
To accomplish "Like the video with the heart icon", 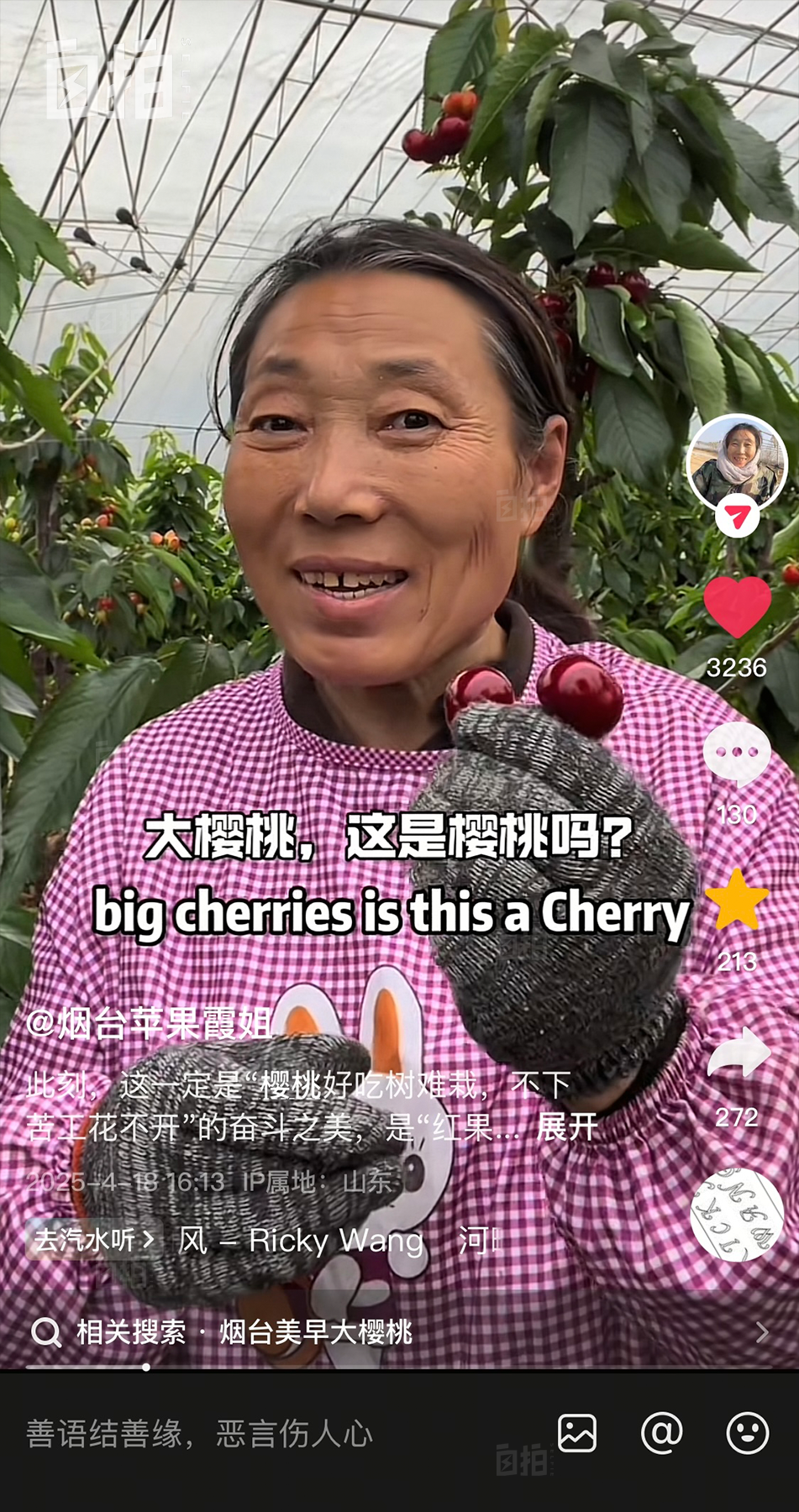I will tap(737, 606).
